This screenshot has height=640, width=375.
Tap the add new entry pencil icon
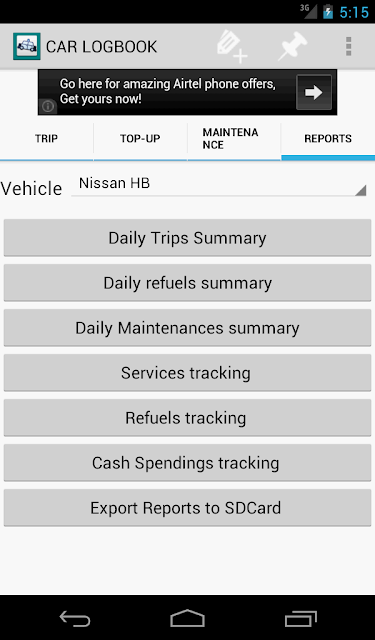point(232,47)
